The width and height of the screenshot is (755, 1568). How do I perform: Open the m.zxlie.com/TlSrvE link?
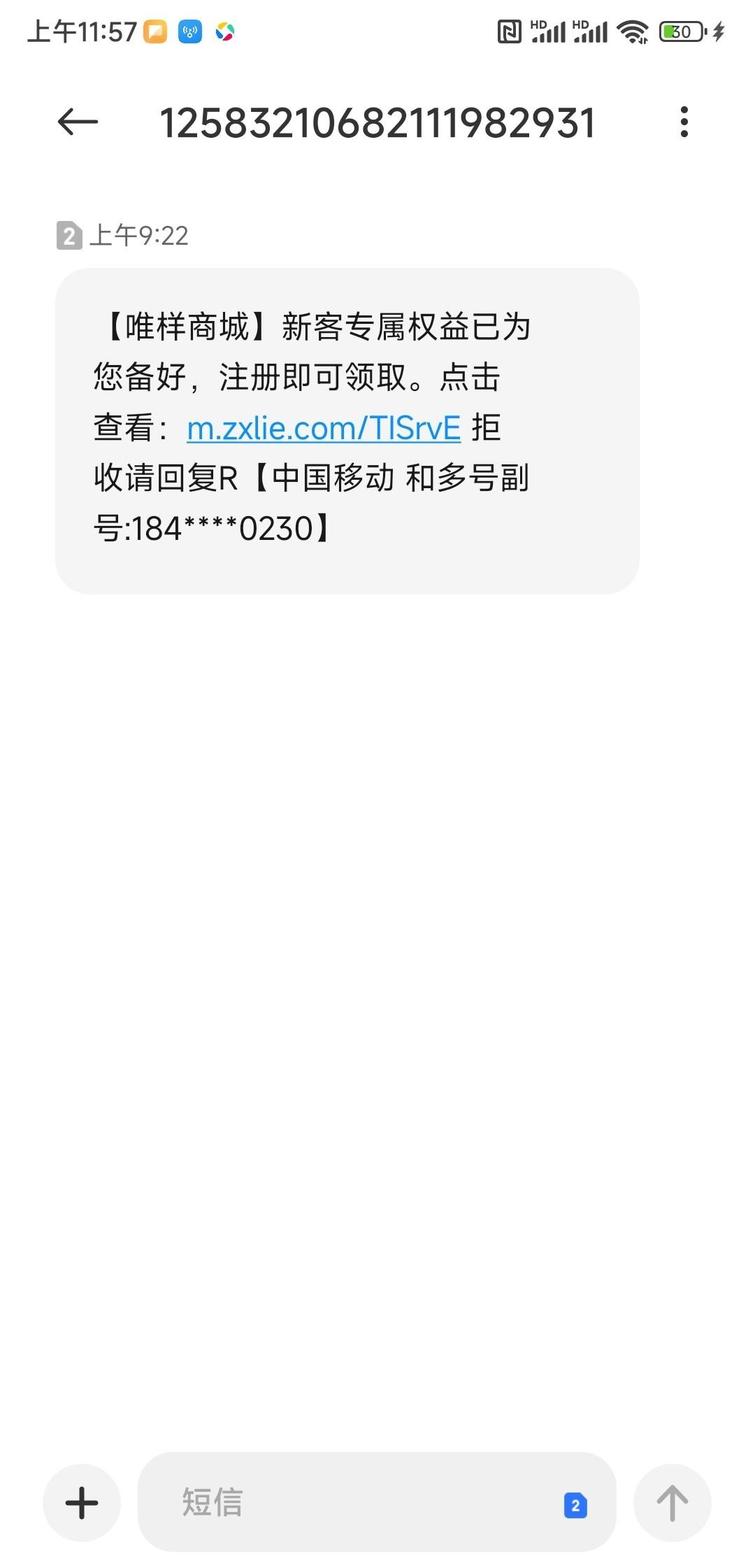[x=324, y=428]
